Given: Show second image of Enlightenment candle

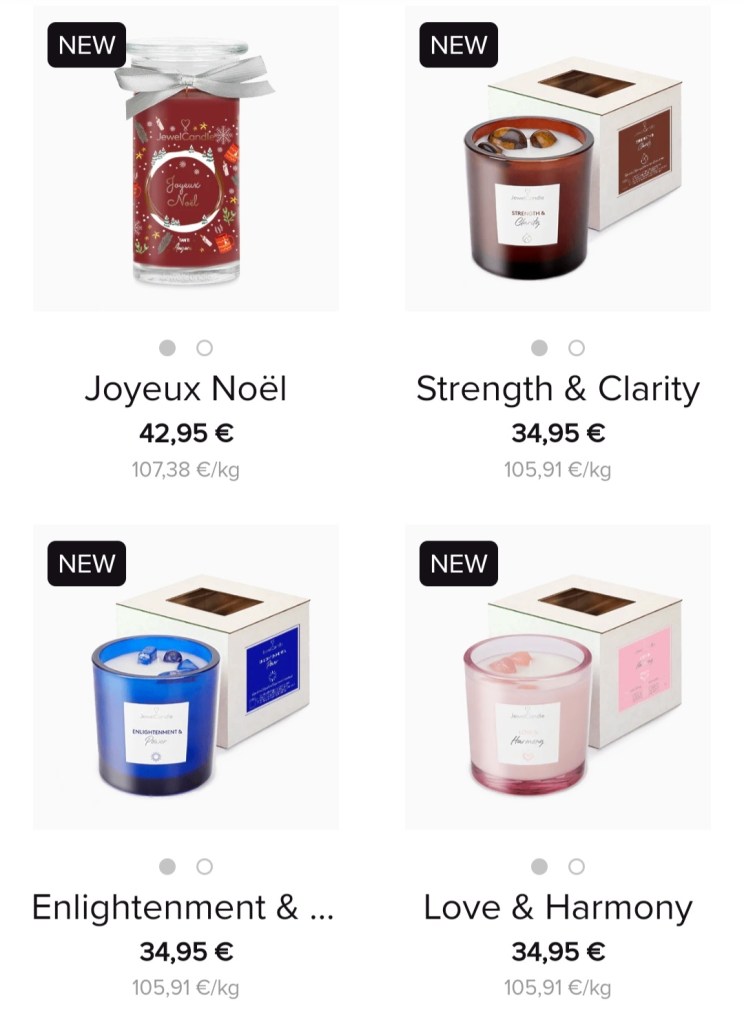Looking at the screenshot, I should tap(205, 866).
